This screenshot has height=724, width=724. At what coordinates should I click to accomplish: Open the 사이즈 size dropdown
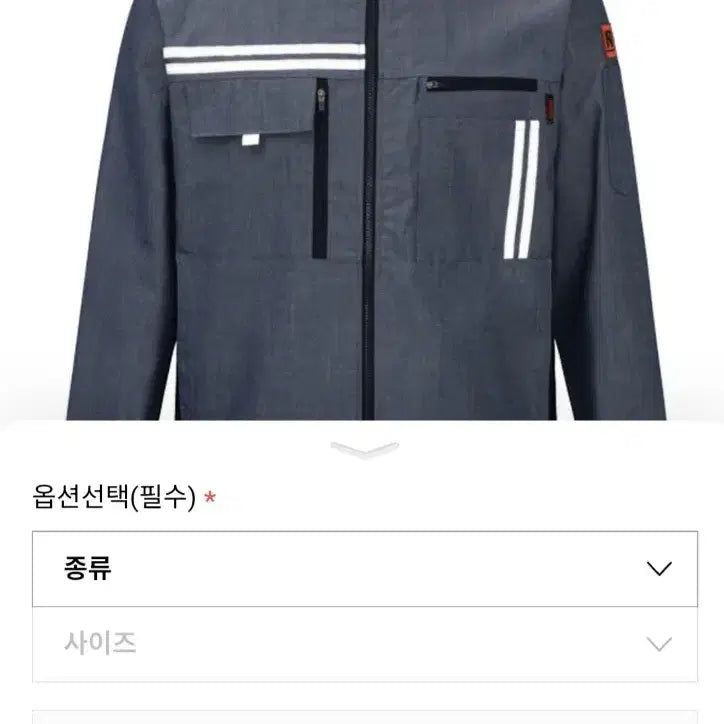(x=365, y=644)
